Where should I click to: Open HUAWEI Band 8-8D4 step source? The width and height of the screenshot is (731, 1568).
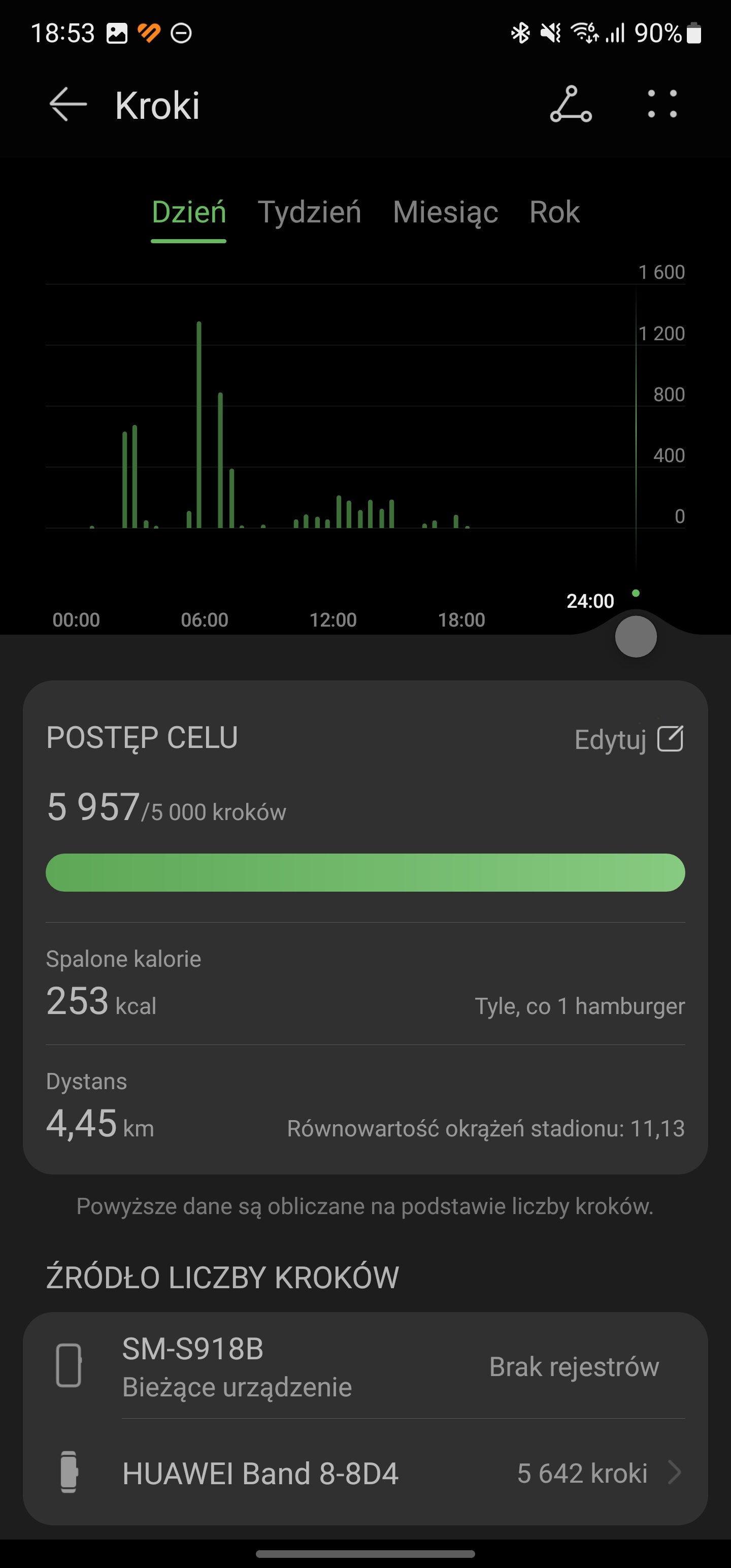click(365, 1473)
